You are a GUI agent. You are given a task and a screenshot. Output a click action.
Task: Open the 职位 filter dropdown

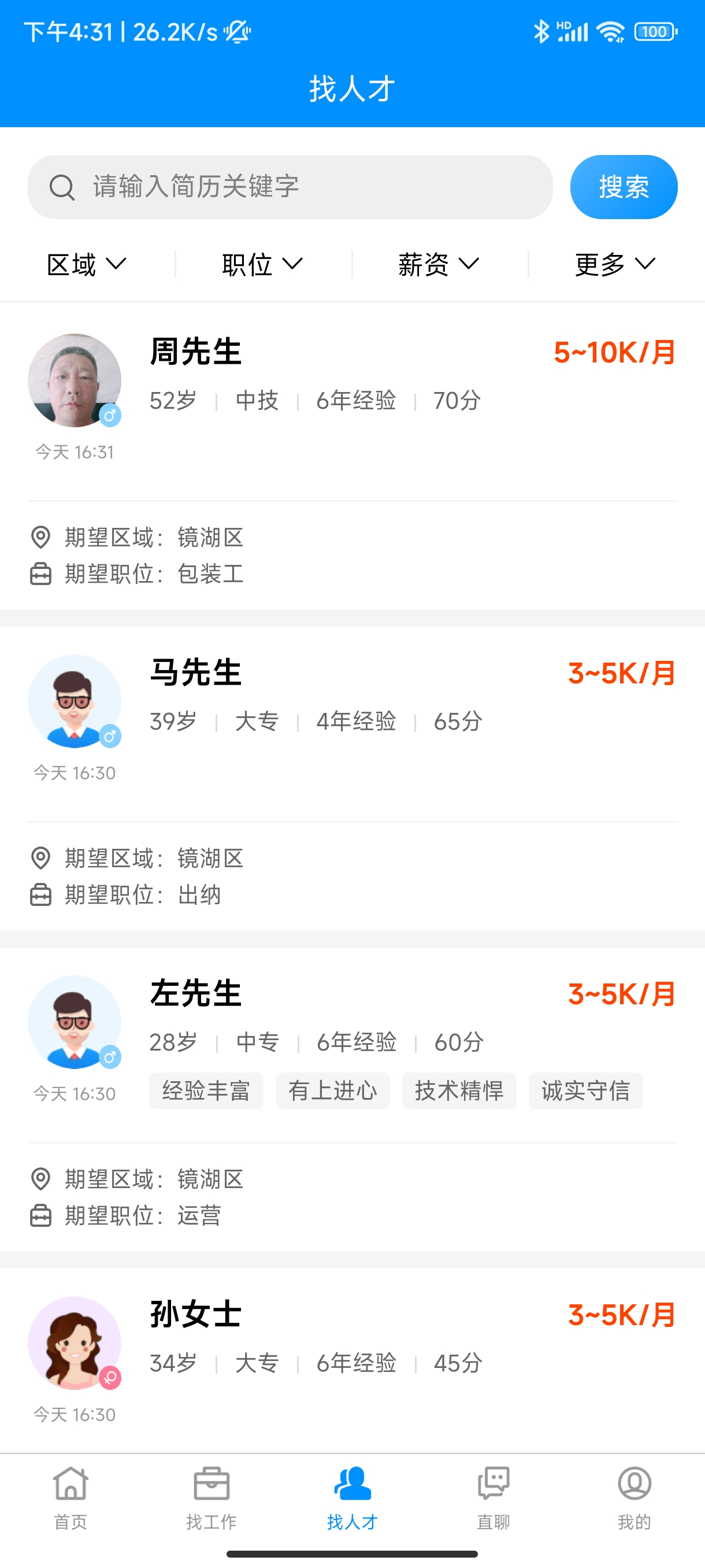pyautogui.click(x=262, y=263)
